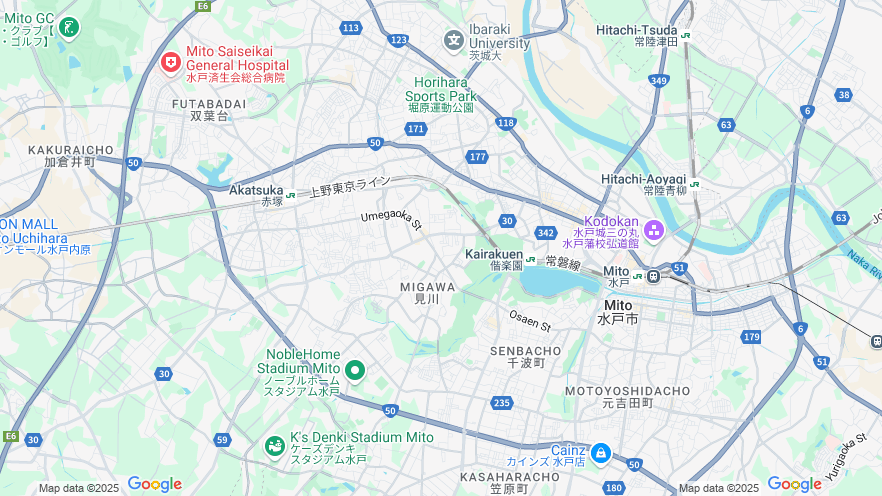
Task: Open the Cainz store marker
Action: coord(600,454)
